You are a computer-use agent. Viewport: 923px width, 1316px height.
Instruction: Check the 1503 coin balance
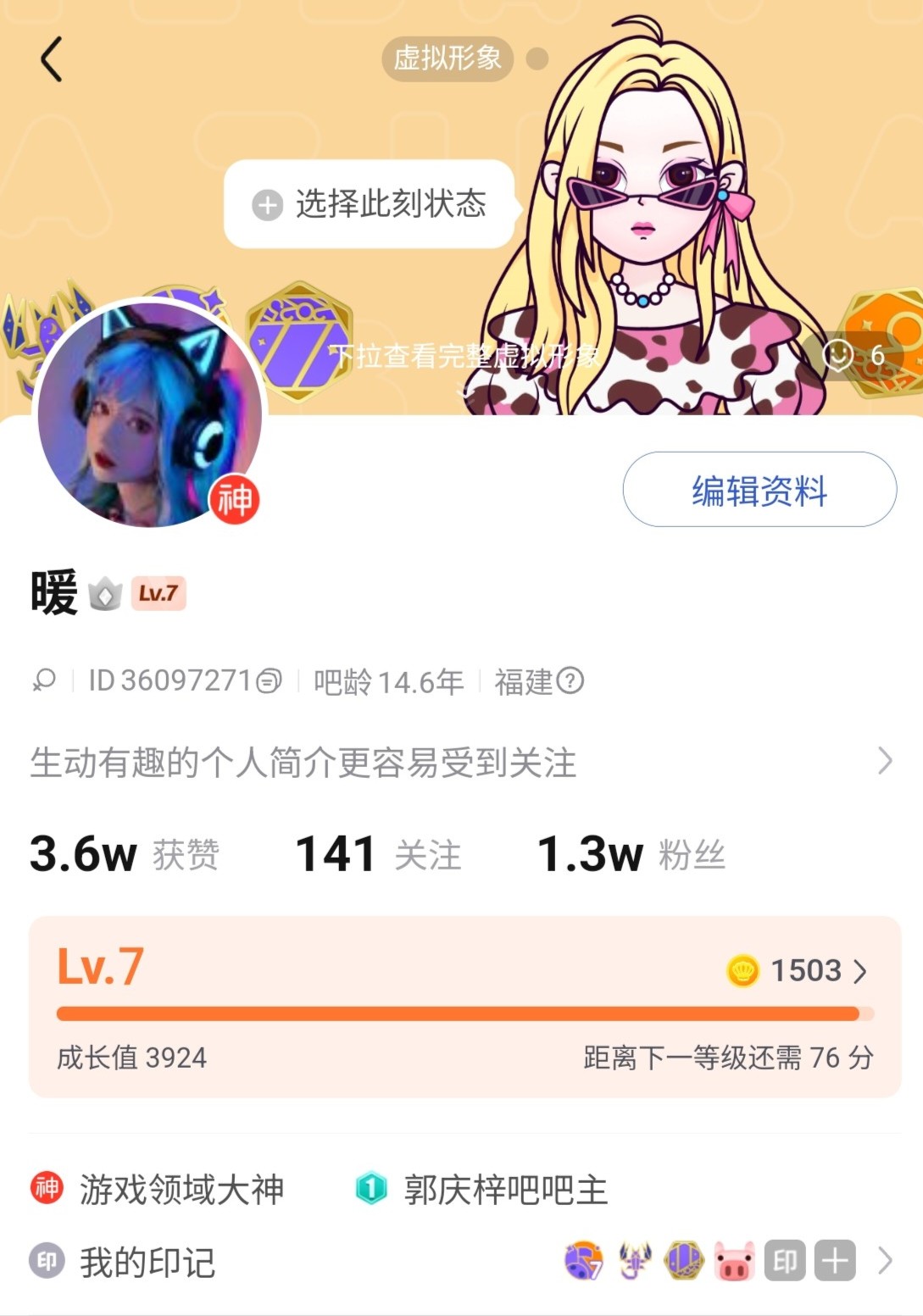click(x=798, y=970)
